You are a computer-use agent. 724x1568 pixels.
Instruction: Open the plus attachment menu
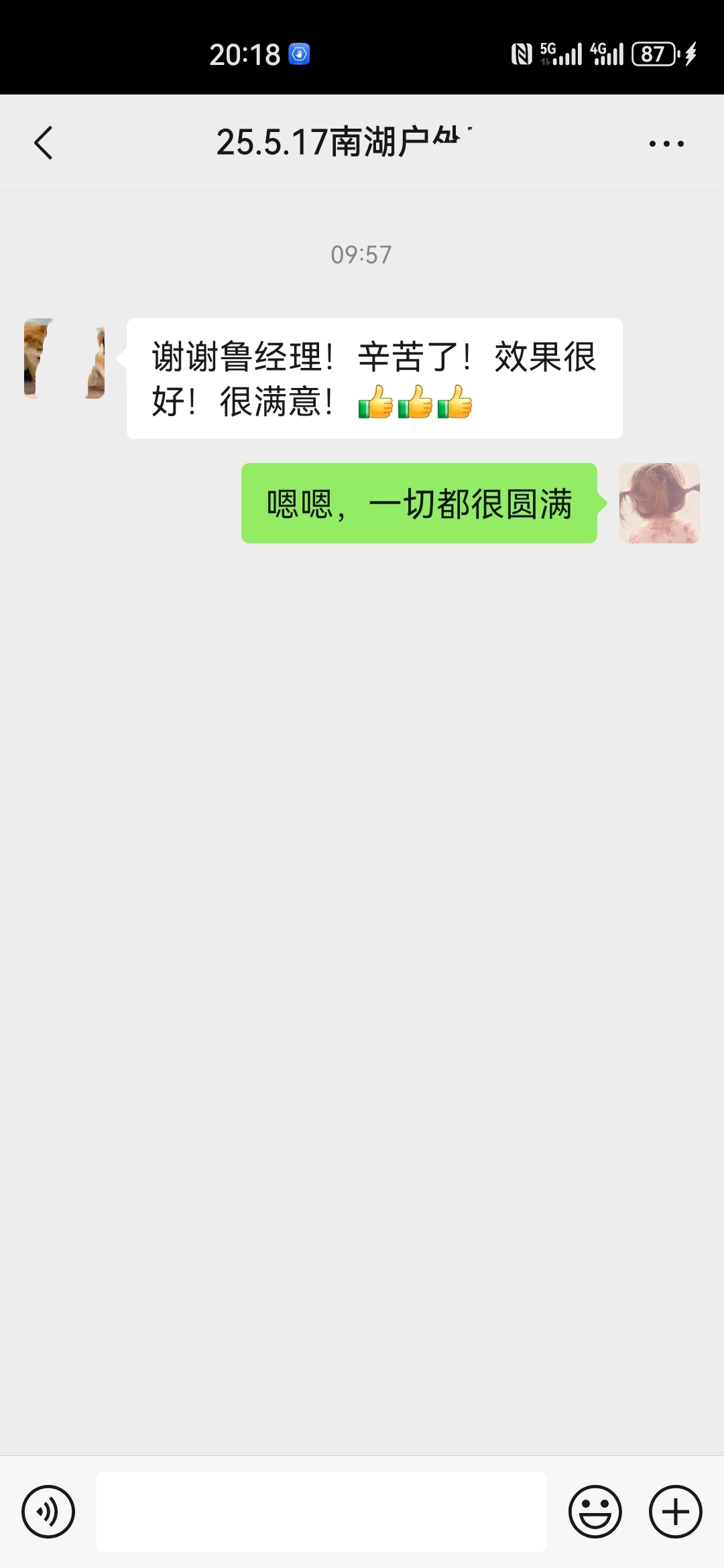click(675, 1511)
